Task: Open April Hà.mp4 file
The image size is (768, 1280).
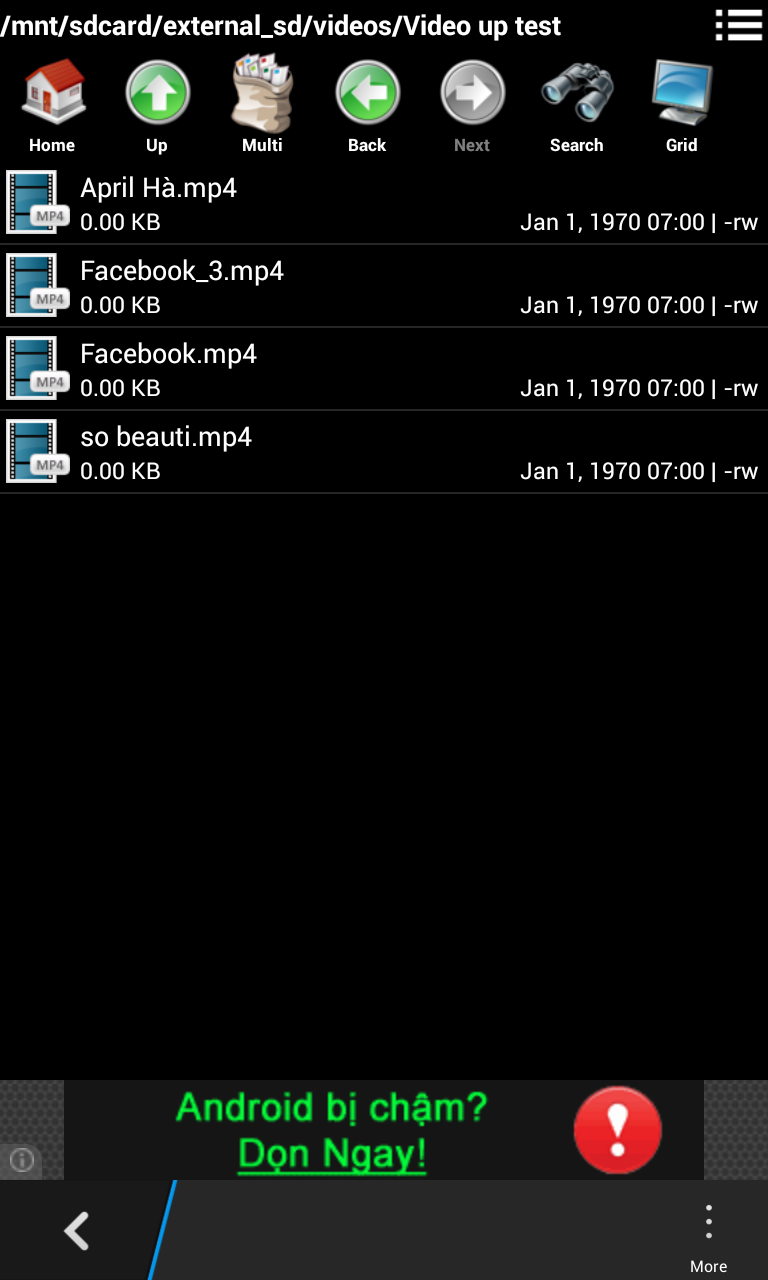Action: pos(384,203)
